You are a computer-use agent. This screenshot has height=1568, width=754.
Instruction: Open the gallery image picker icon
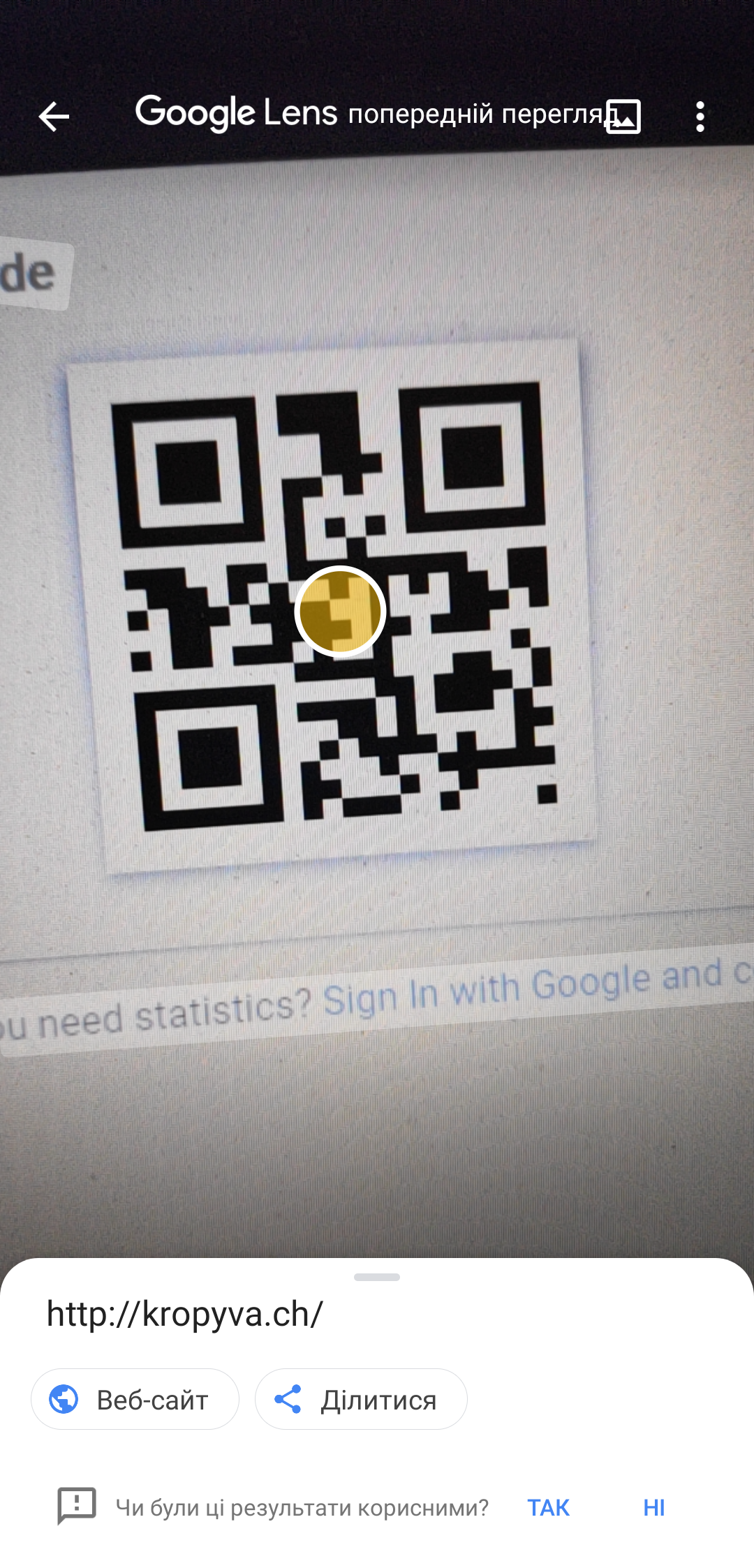[x=623, y=116]
